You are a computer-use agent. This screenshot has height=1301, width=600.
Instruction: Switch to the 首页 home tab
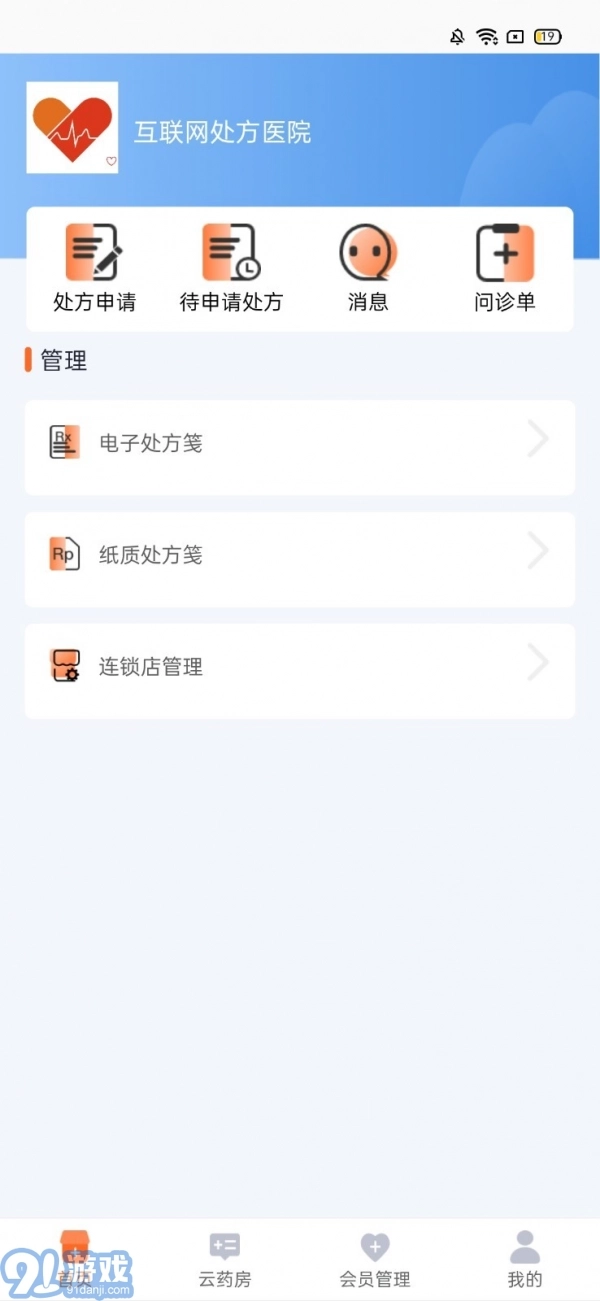(x=76, y=1259)
